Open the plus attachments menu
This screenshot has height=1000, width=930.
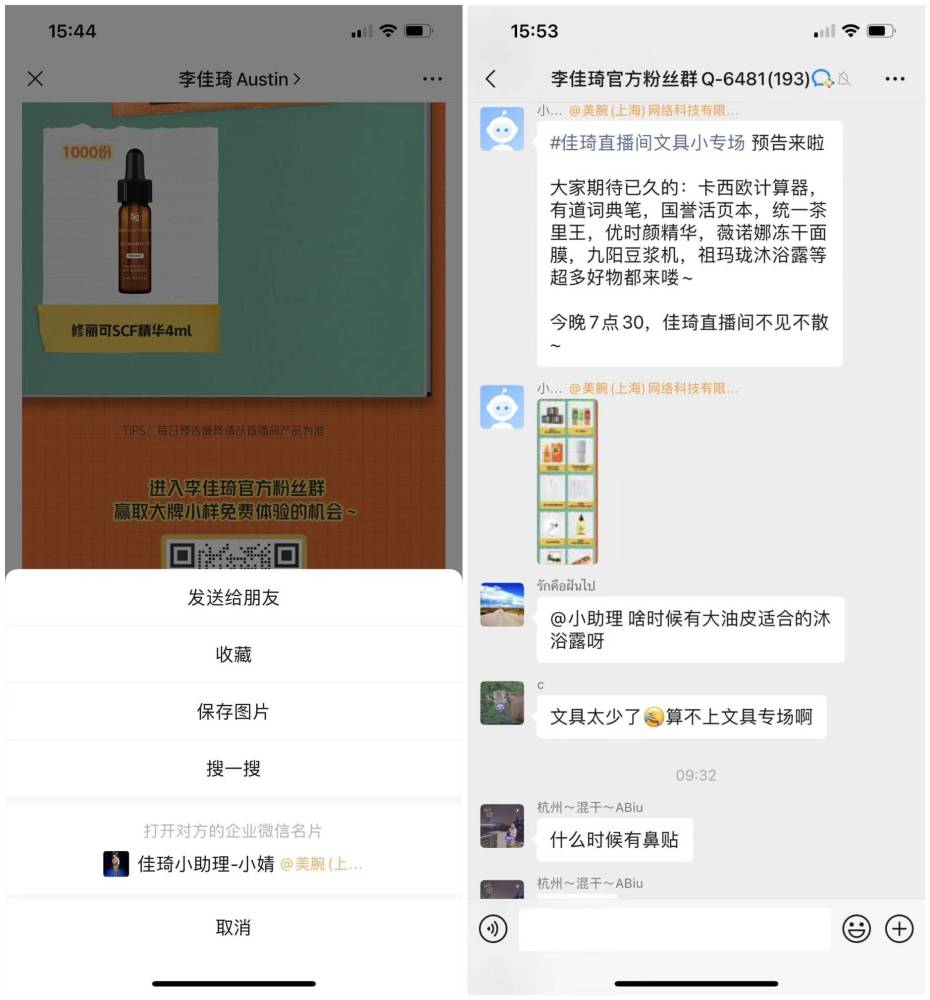[x=899, y=929]
